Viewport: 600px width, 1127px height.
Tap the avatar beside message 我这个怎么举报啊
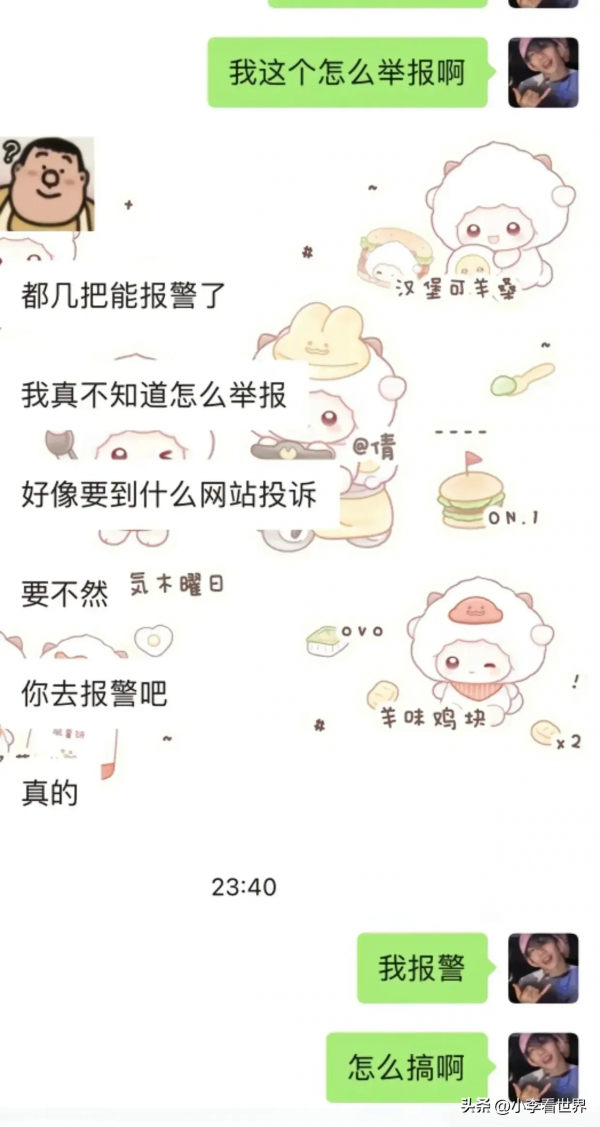[543, 72]
